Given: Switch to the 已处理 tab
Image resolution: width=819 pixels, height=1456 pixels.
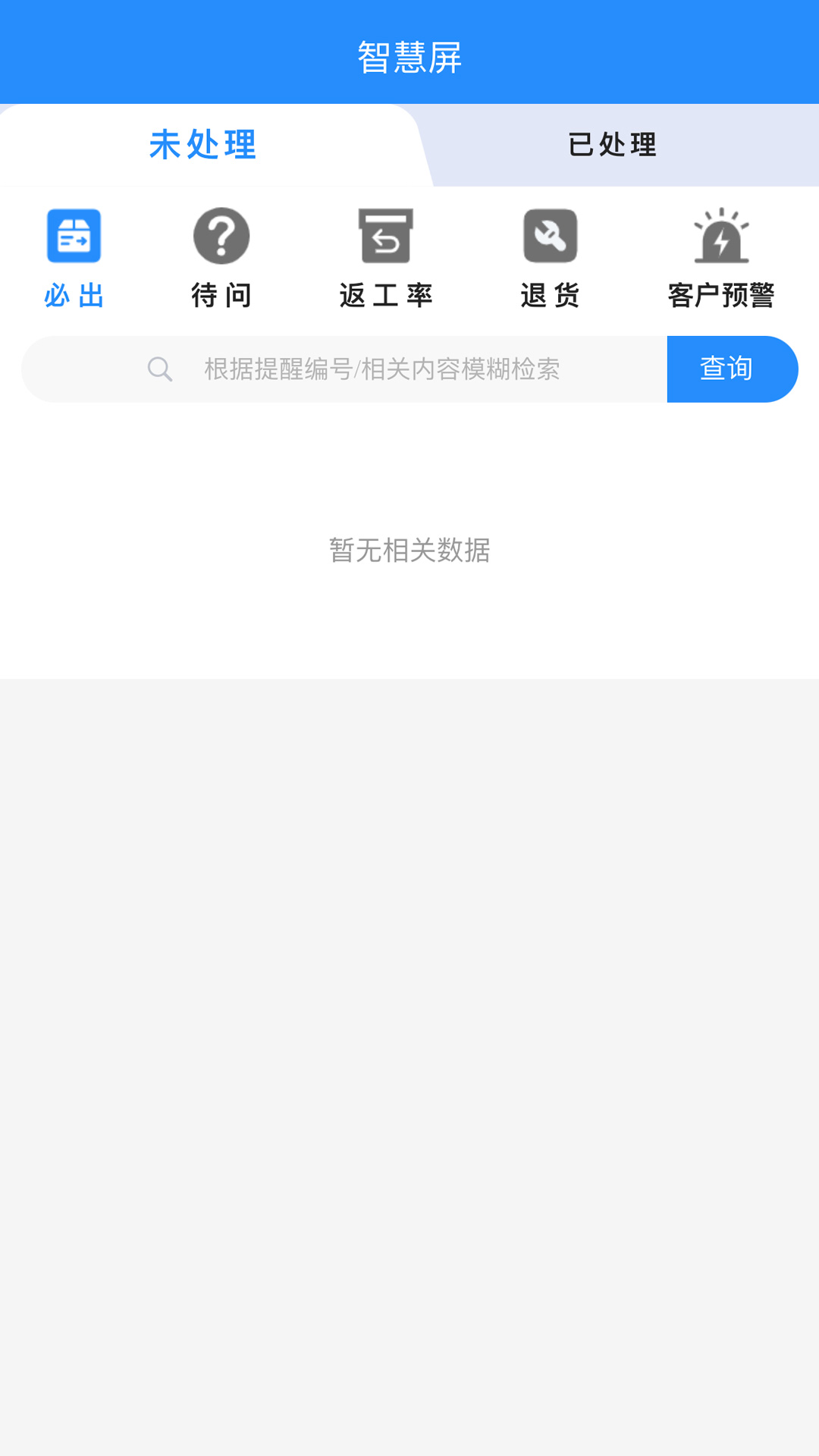Looking at the screenshot, I should (x=613, y=145).
